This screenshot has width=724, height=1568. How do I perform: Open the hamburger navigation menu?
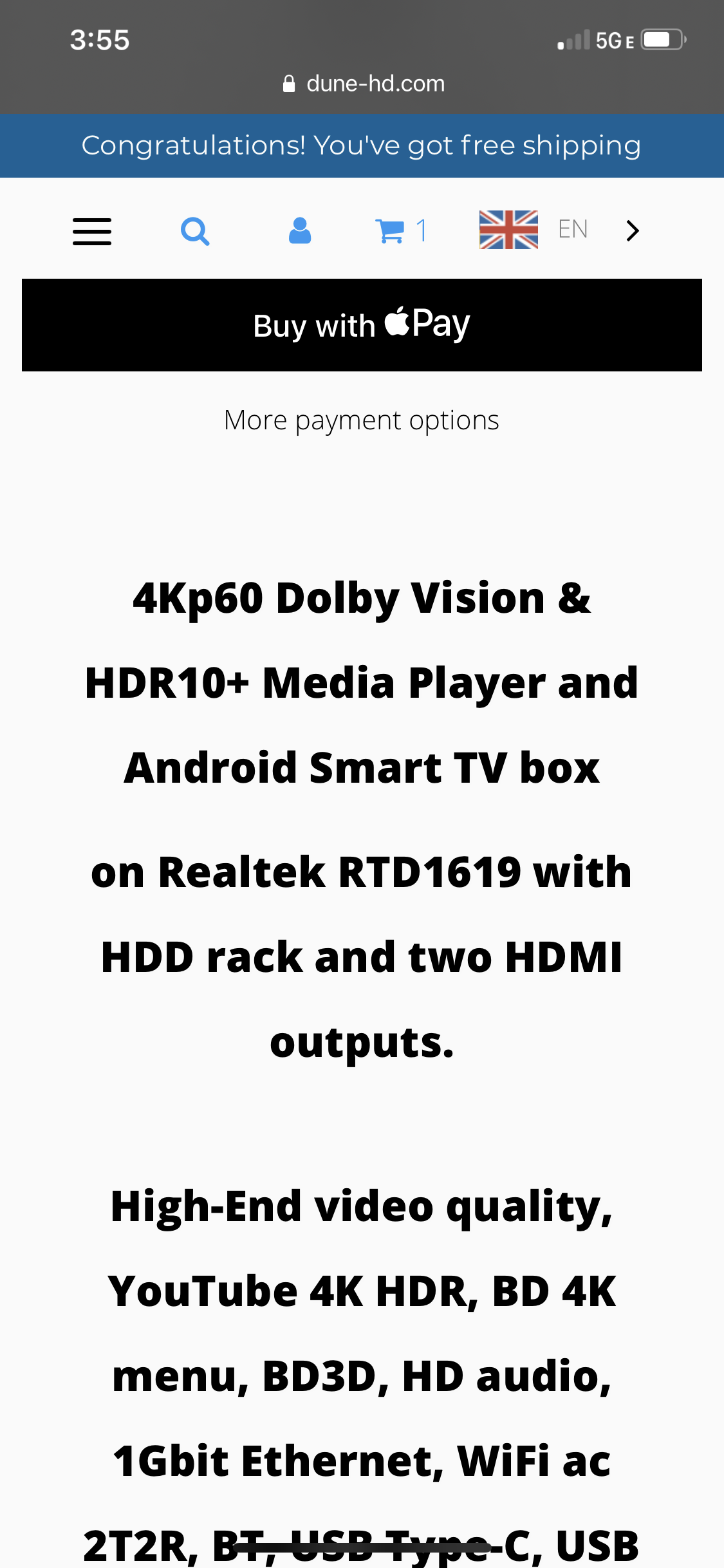pyautogui.click(x=92, y=231)
